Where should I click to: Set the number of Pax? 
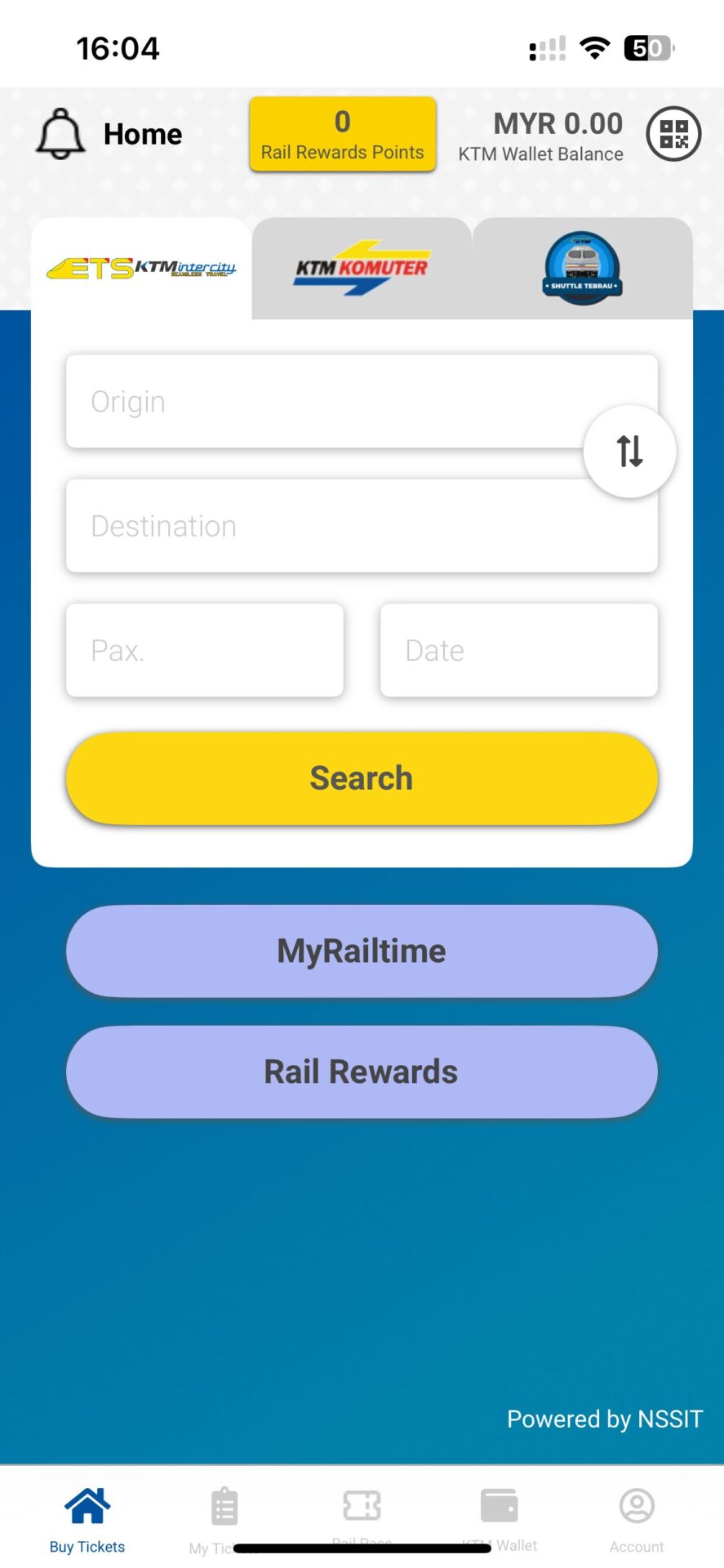click(205, 650)
